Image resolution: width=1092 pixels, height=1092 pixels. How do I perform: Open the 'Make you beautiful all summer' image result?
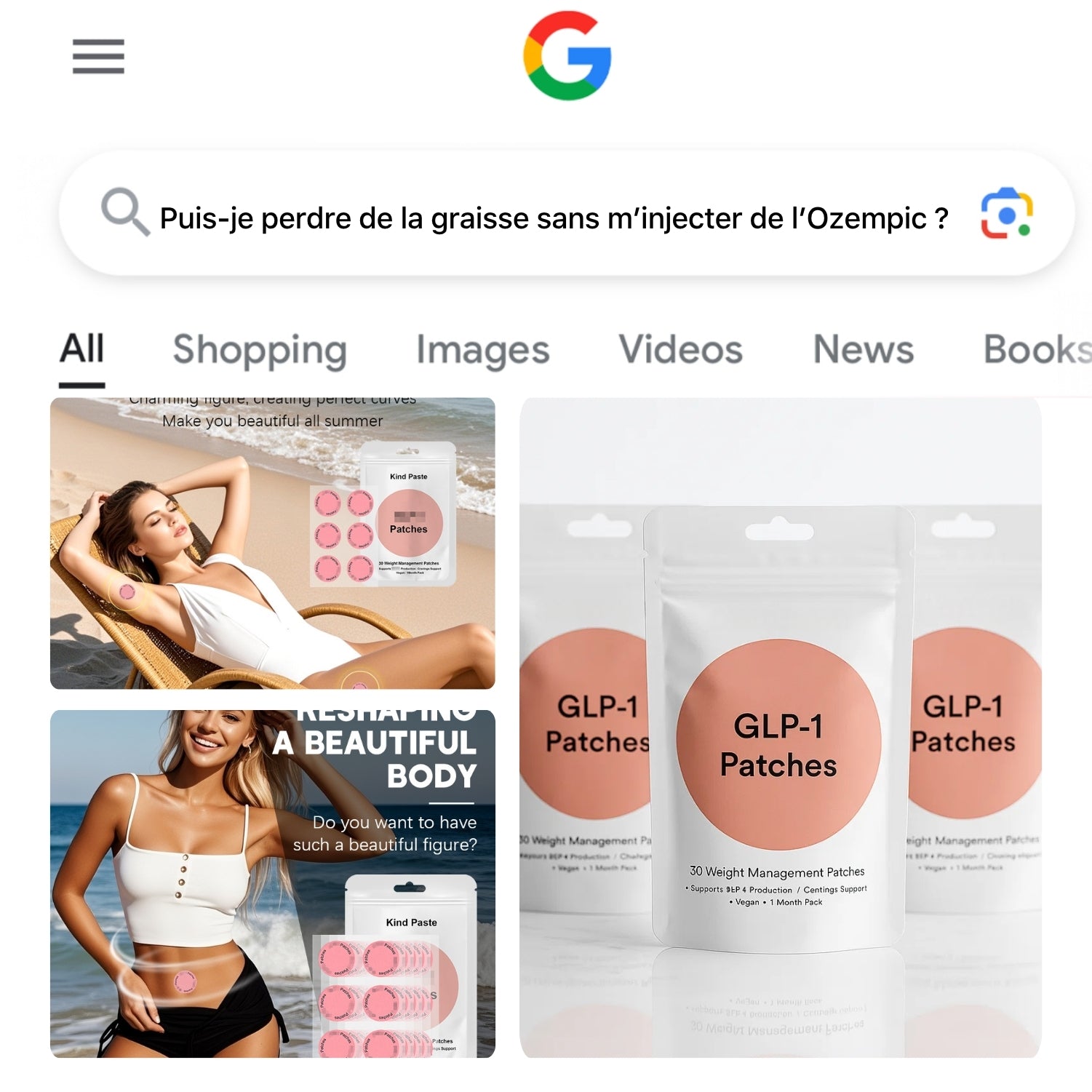[272, 543]
